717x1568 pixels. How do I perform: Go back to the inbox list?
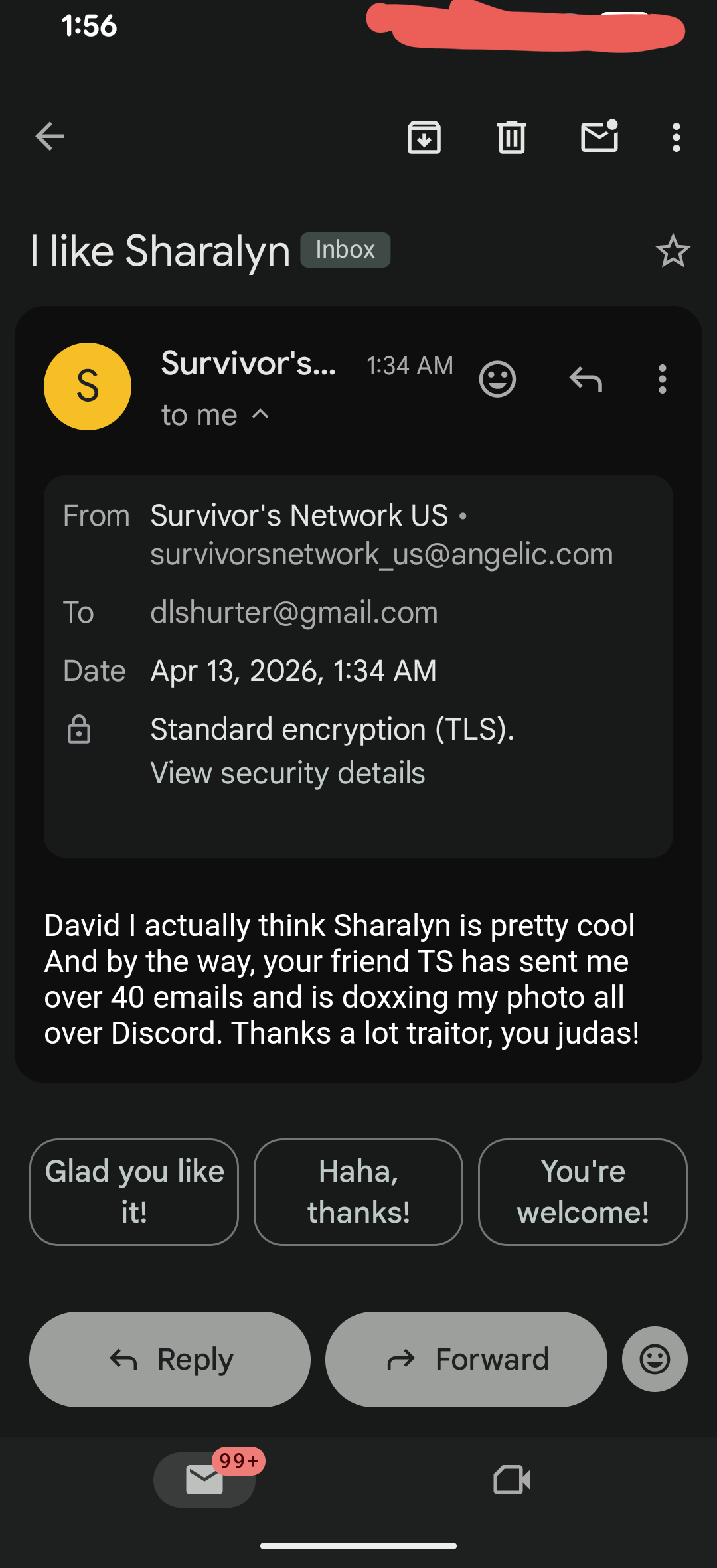pos(50,137)
